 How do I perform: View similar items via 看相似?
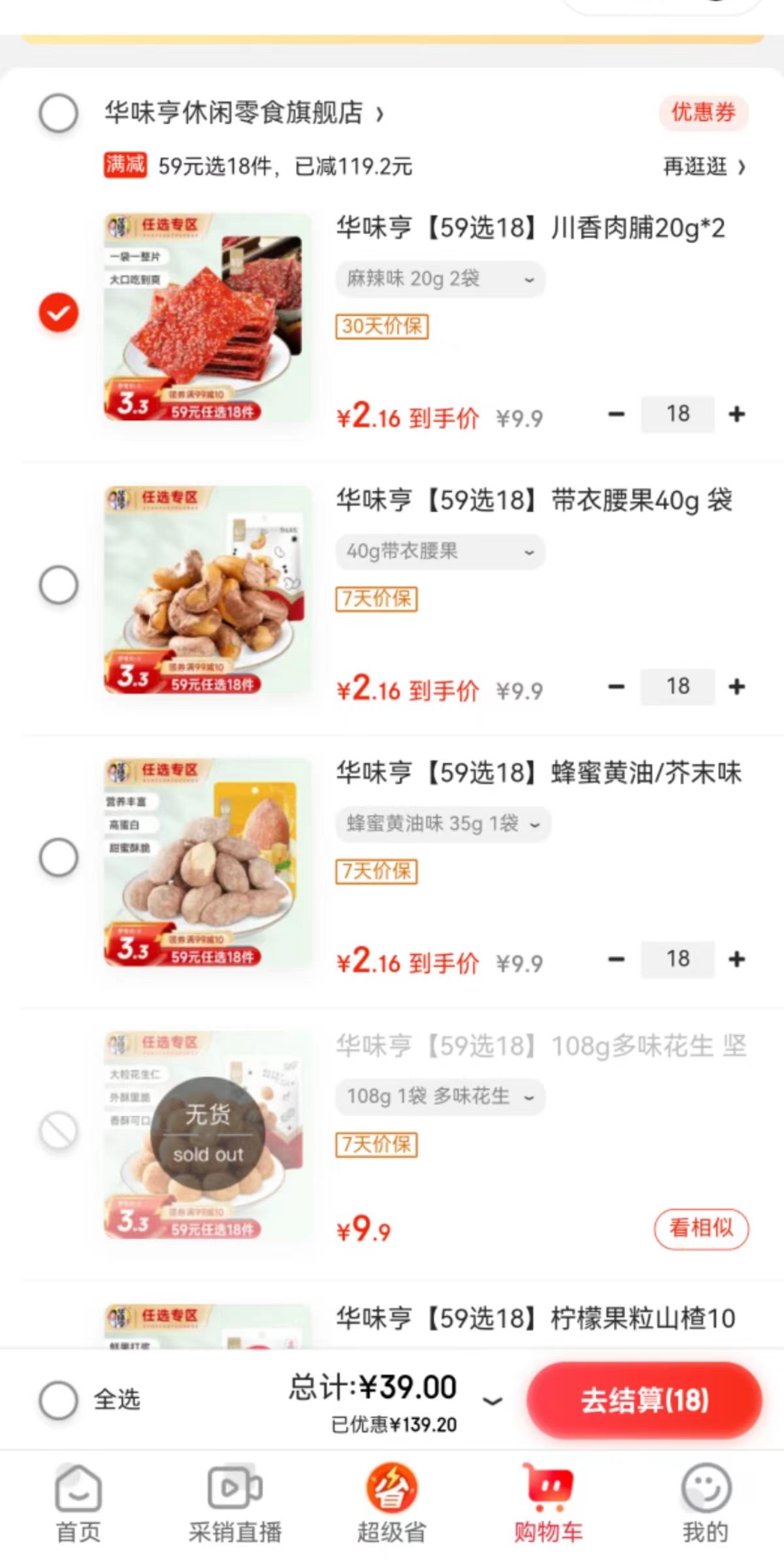click(701, 1229)
